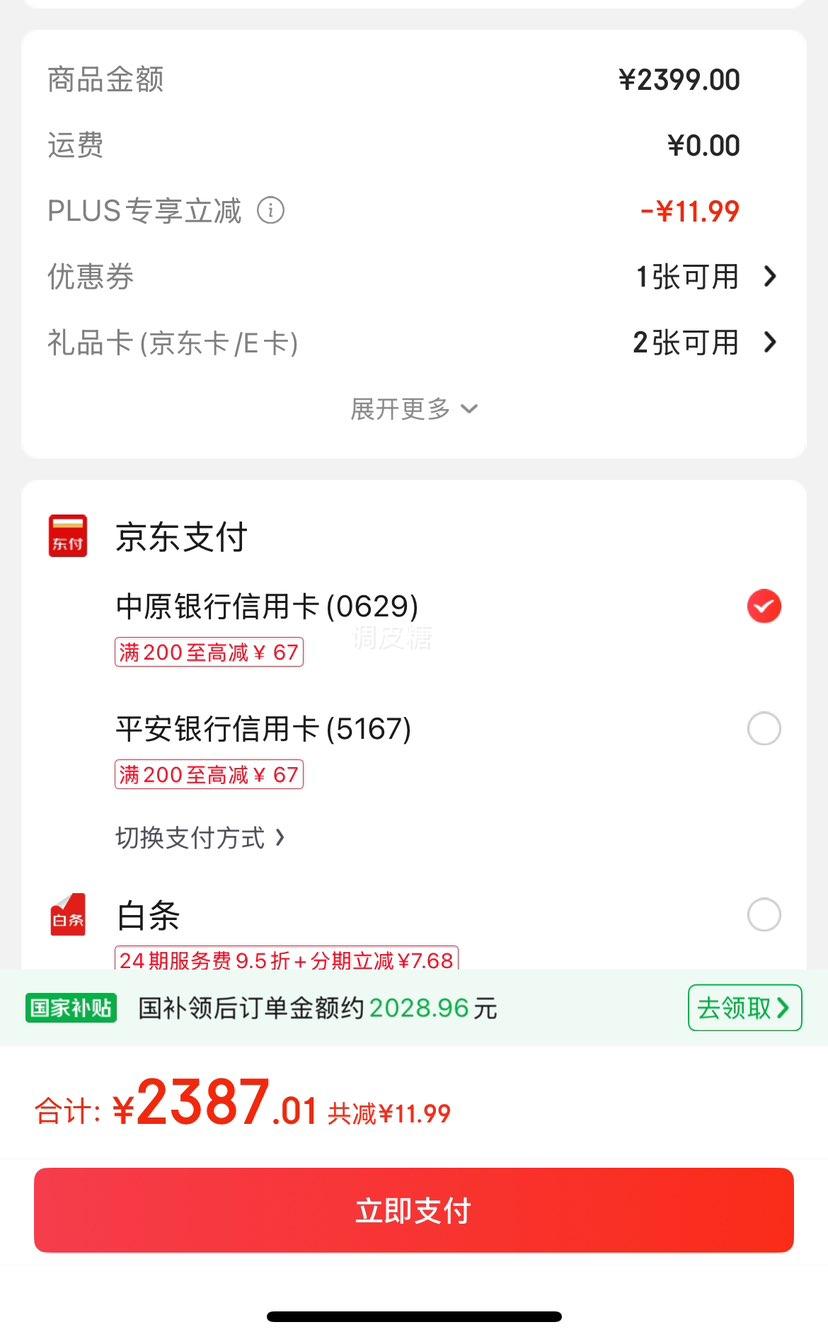The width and height of the screenshot is (828, 1339).
Task: Expand 展开更多 to show more details
Action: click(413, 408)
